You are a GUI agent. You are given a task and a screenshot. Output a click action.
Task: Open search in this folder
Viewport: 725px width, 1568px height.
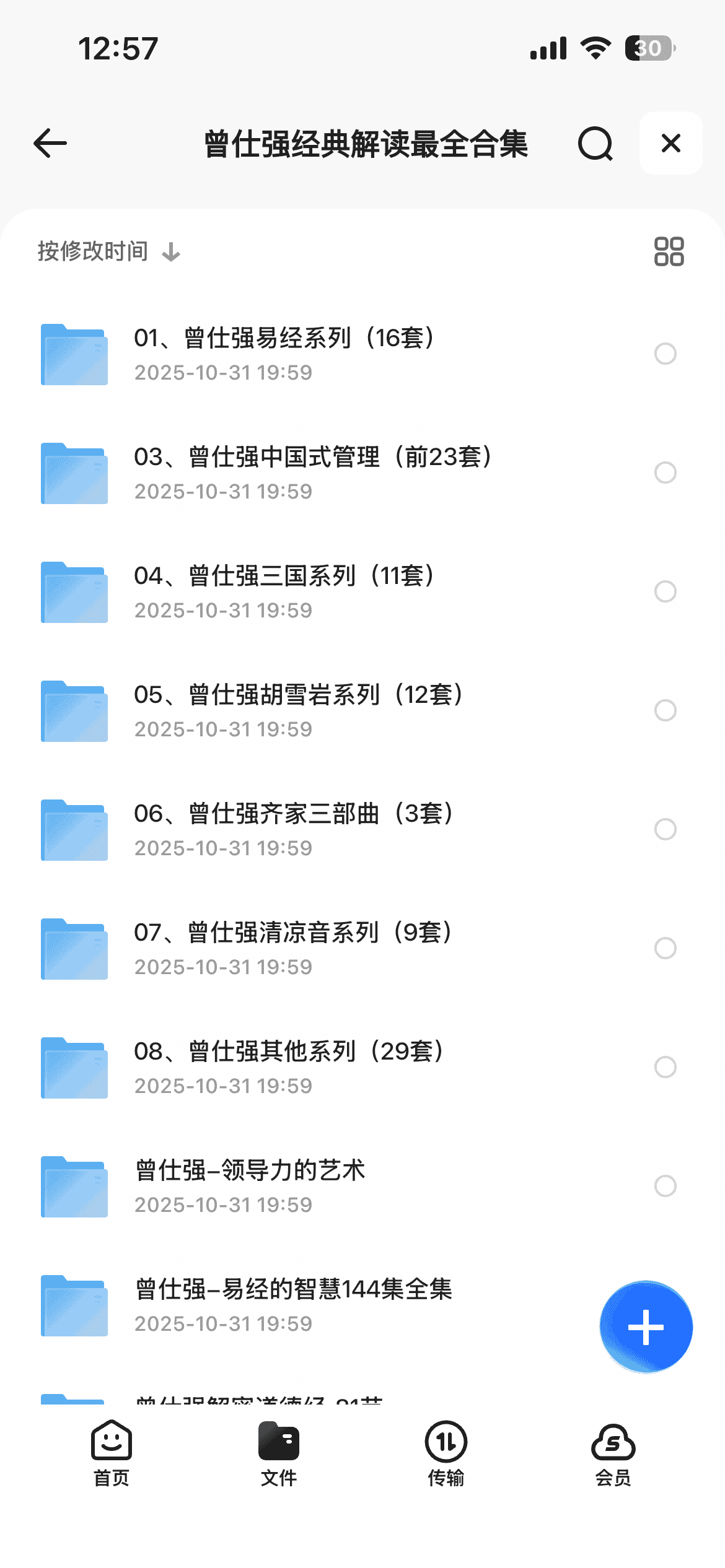[595, 144]
